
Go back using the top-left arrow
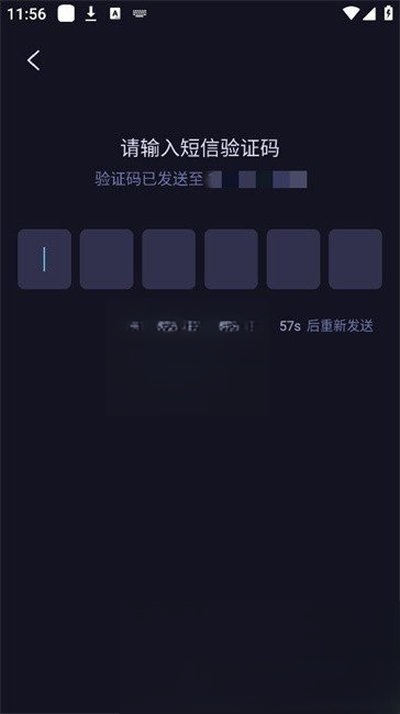coord(34,60)
